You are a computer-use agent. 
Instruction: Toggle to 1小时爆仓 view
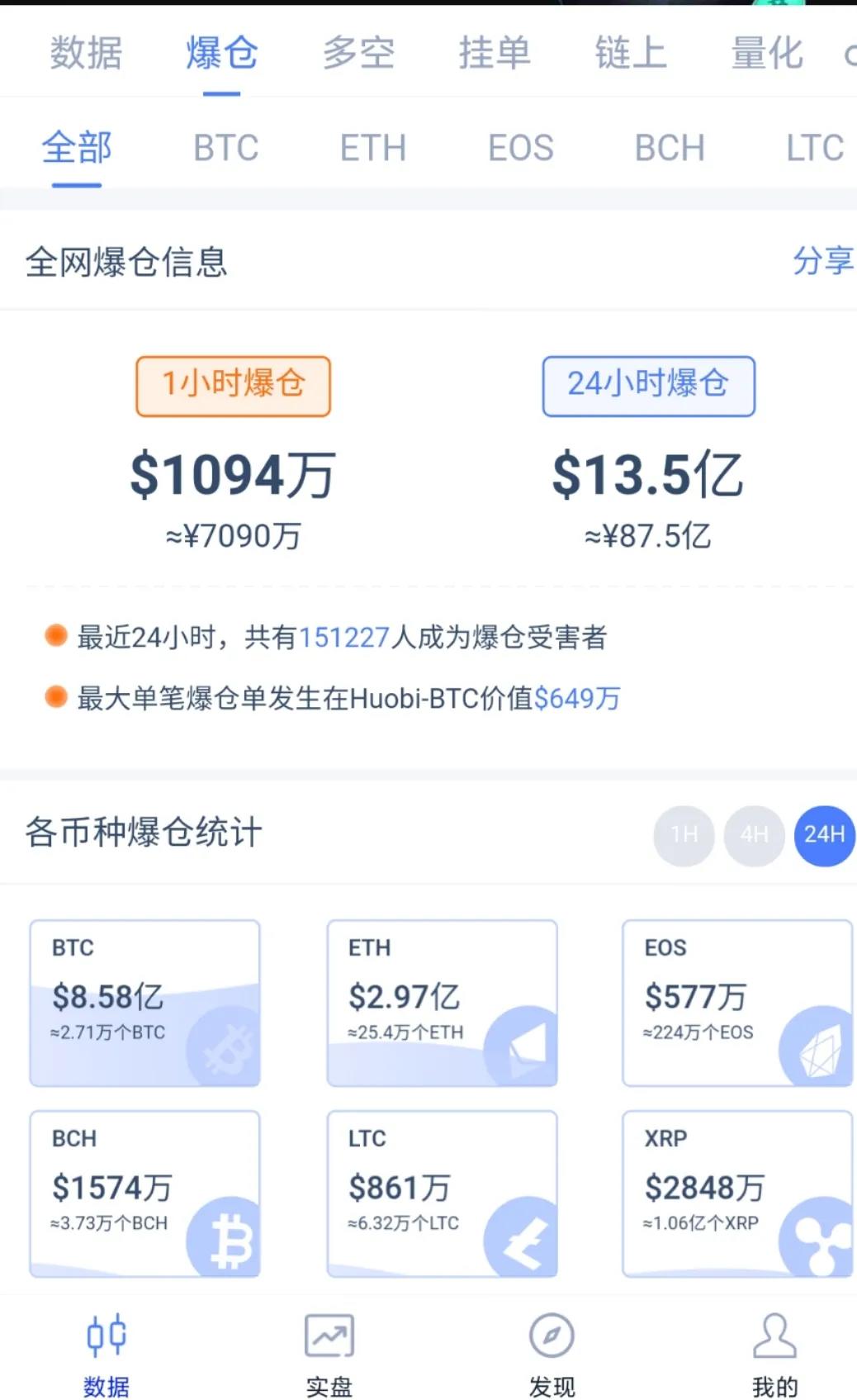tap(233, 385)
